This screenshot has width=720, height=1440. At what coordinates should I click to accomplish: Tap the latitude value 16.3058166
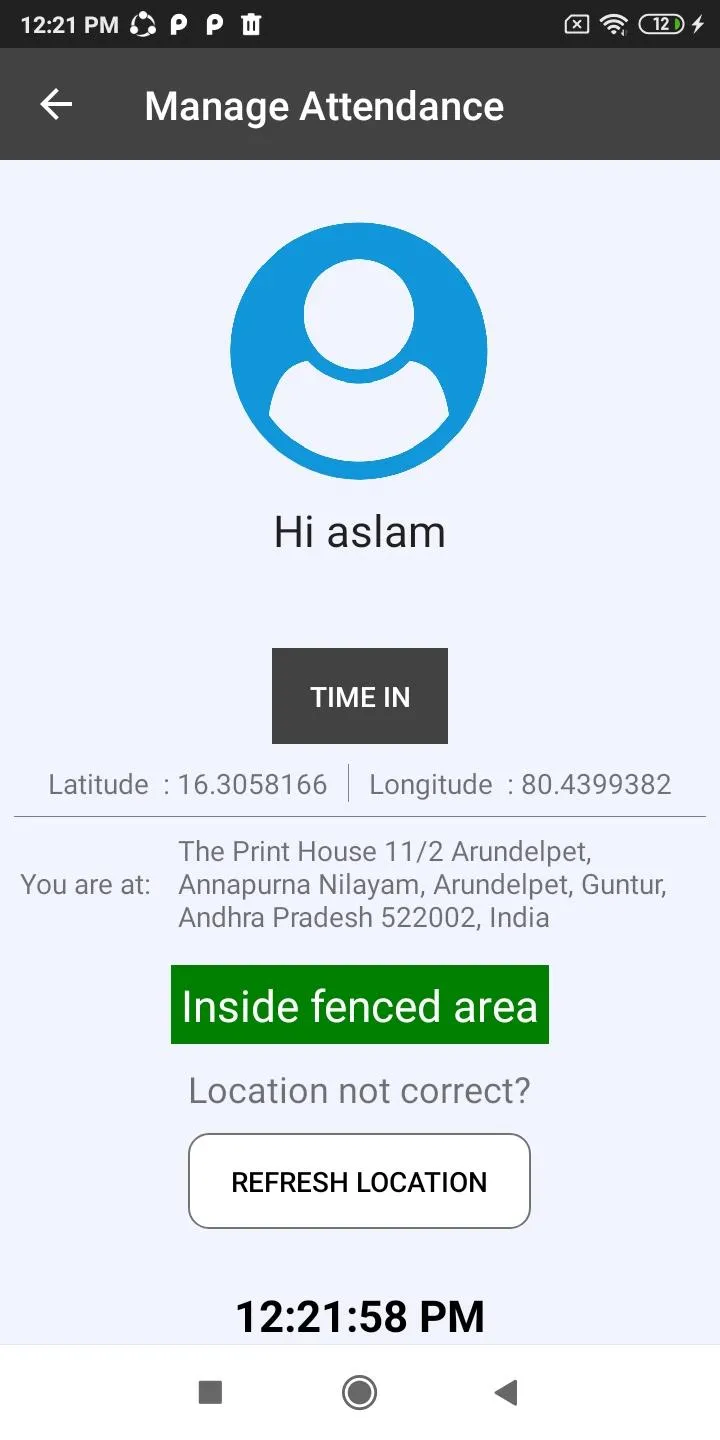(252, 784)
